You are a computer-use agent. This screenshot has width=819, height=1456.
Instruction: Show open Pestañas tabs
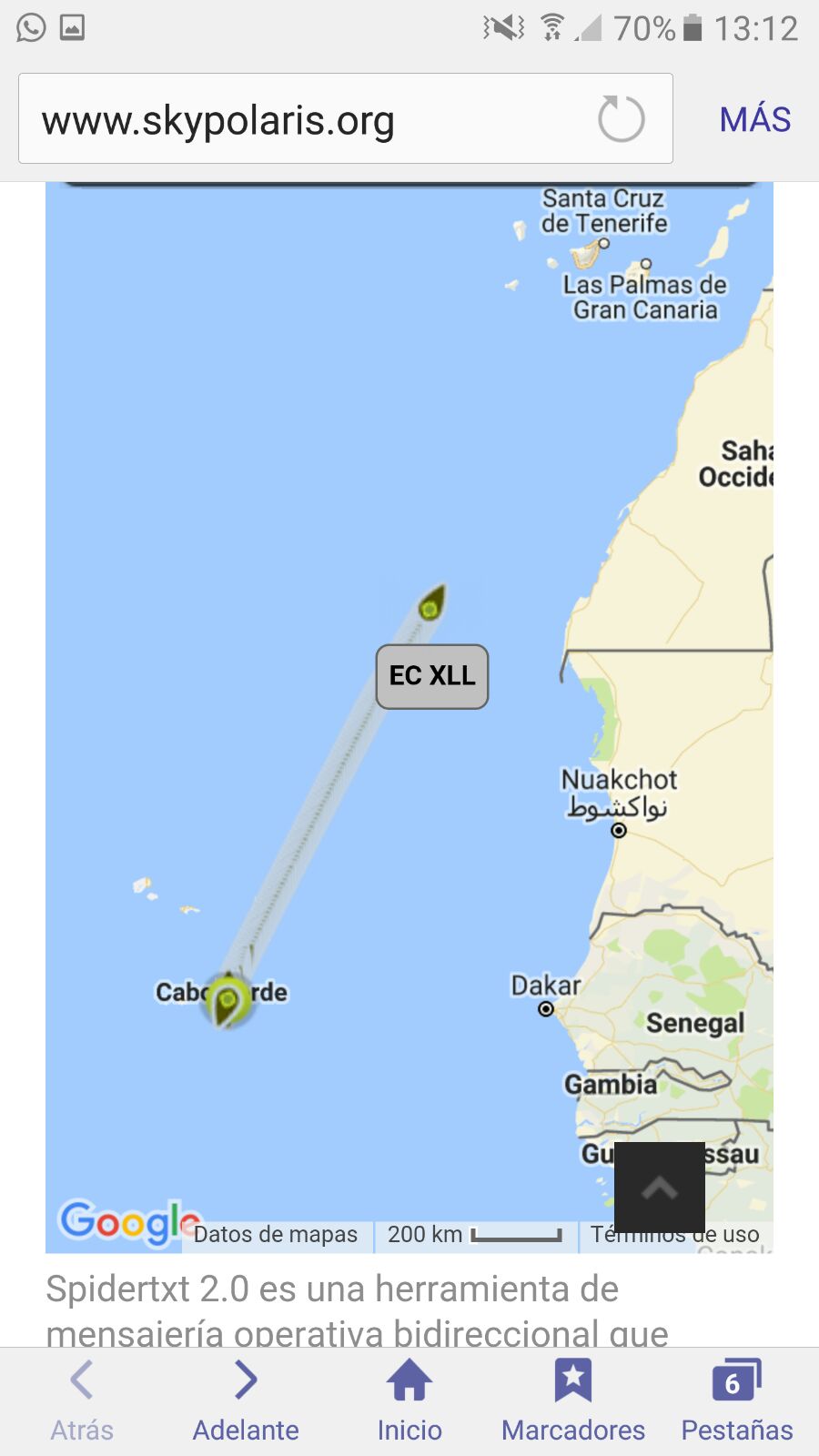coord(737,1401)
